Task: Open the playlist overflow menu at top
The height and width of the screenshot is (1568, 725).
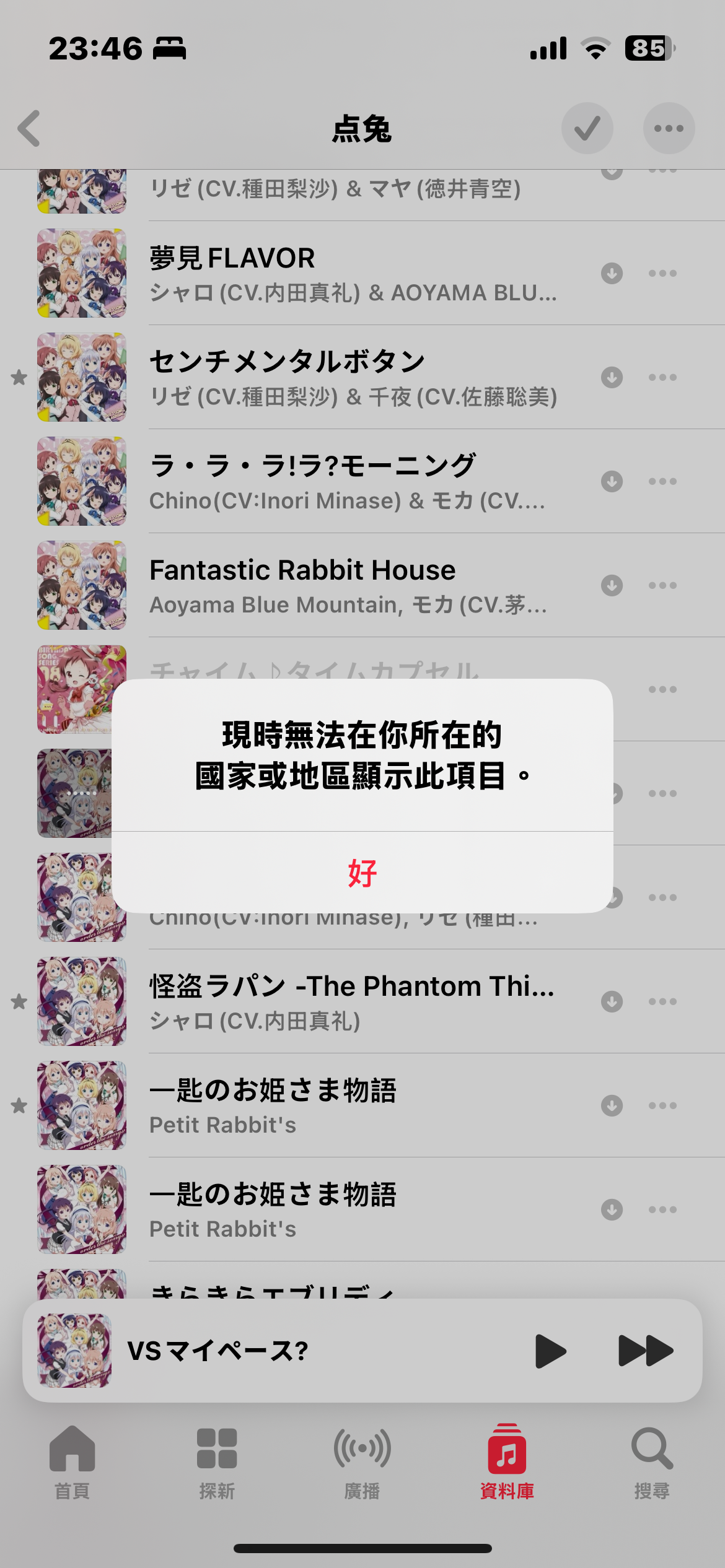Action: 669,129
